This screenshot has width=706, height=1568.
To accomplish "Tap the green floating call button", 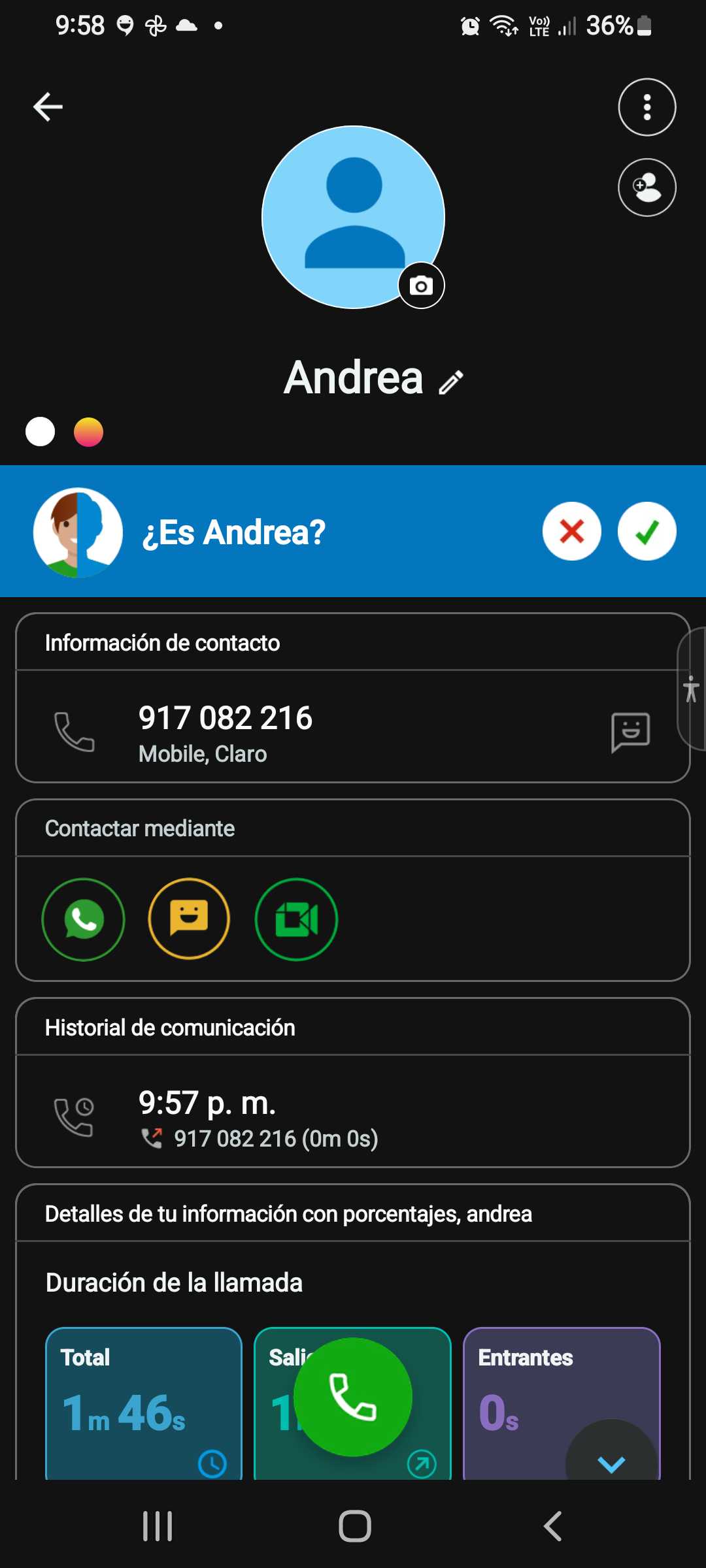I will [352, 1397].
